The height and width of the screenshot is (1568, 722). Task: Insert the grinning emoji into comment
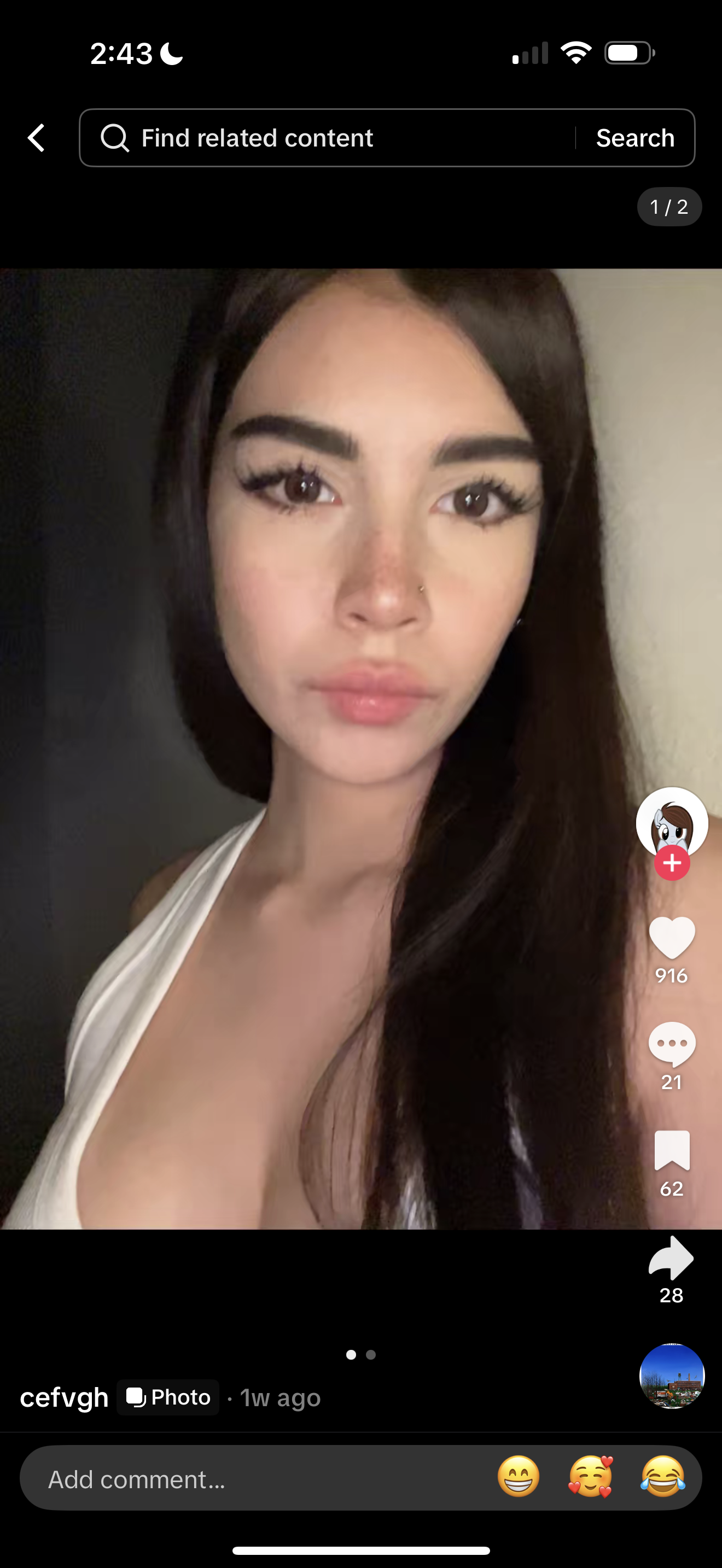pos(518,1477)
